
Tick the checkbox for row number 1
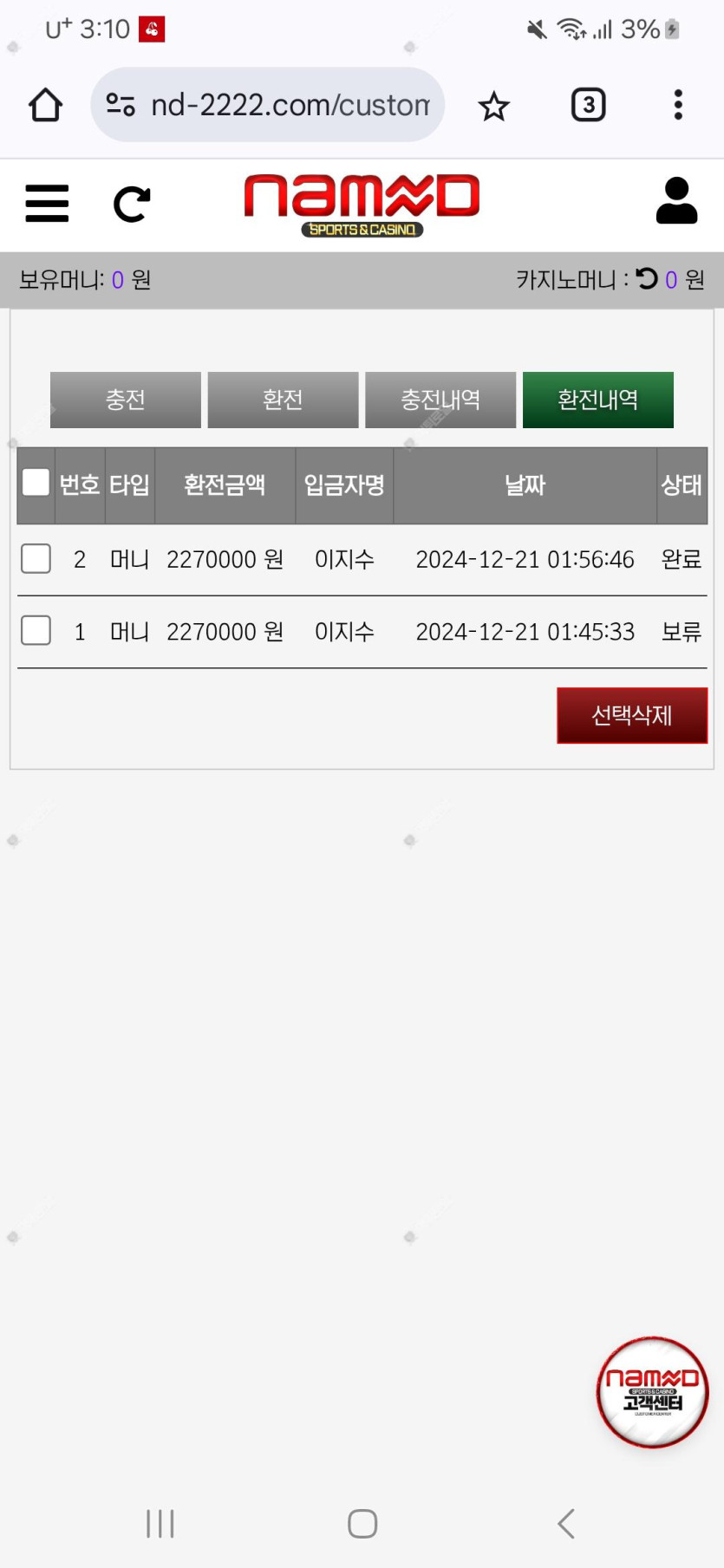coord(36,630)
